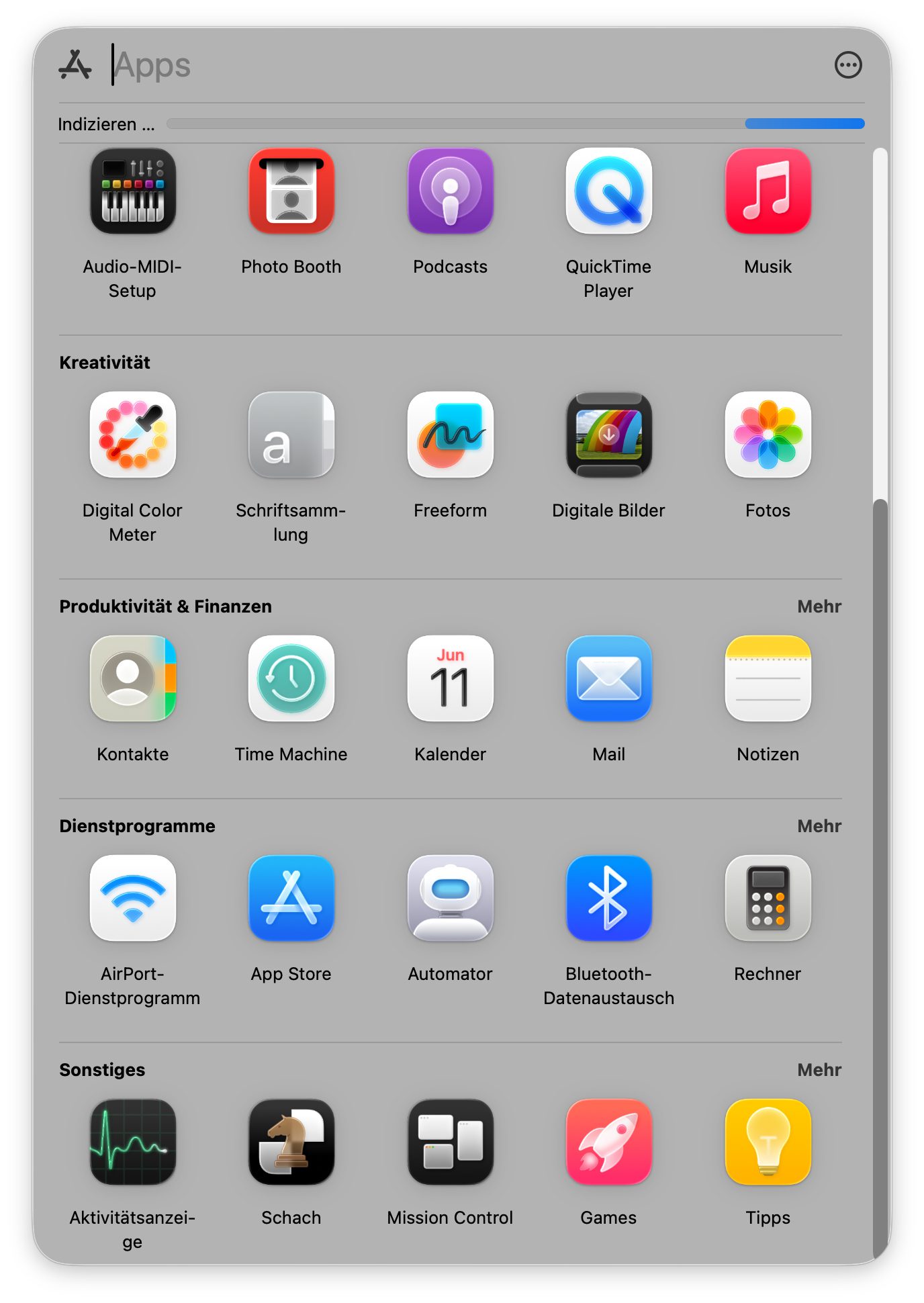The width and height of the screenshot is (924, 1303).
Task: Launch QuickTime Player
Action: [x=609, y=191]
